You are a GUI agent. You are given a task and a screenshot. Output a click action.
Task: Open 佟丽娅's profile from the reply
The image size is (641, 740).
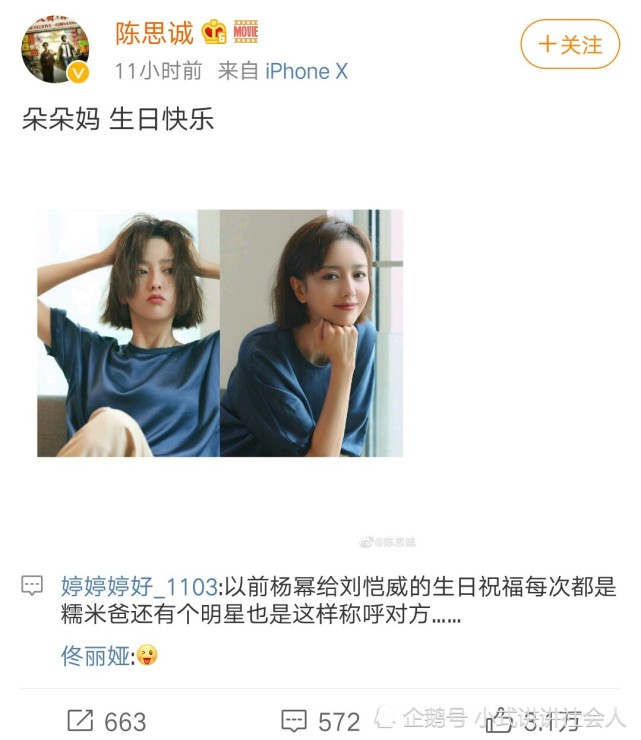point(96,656)
